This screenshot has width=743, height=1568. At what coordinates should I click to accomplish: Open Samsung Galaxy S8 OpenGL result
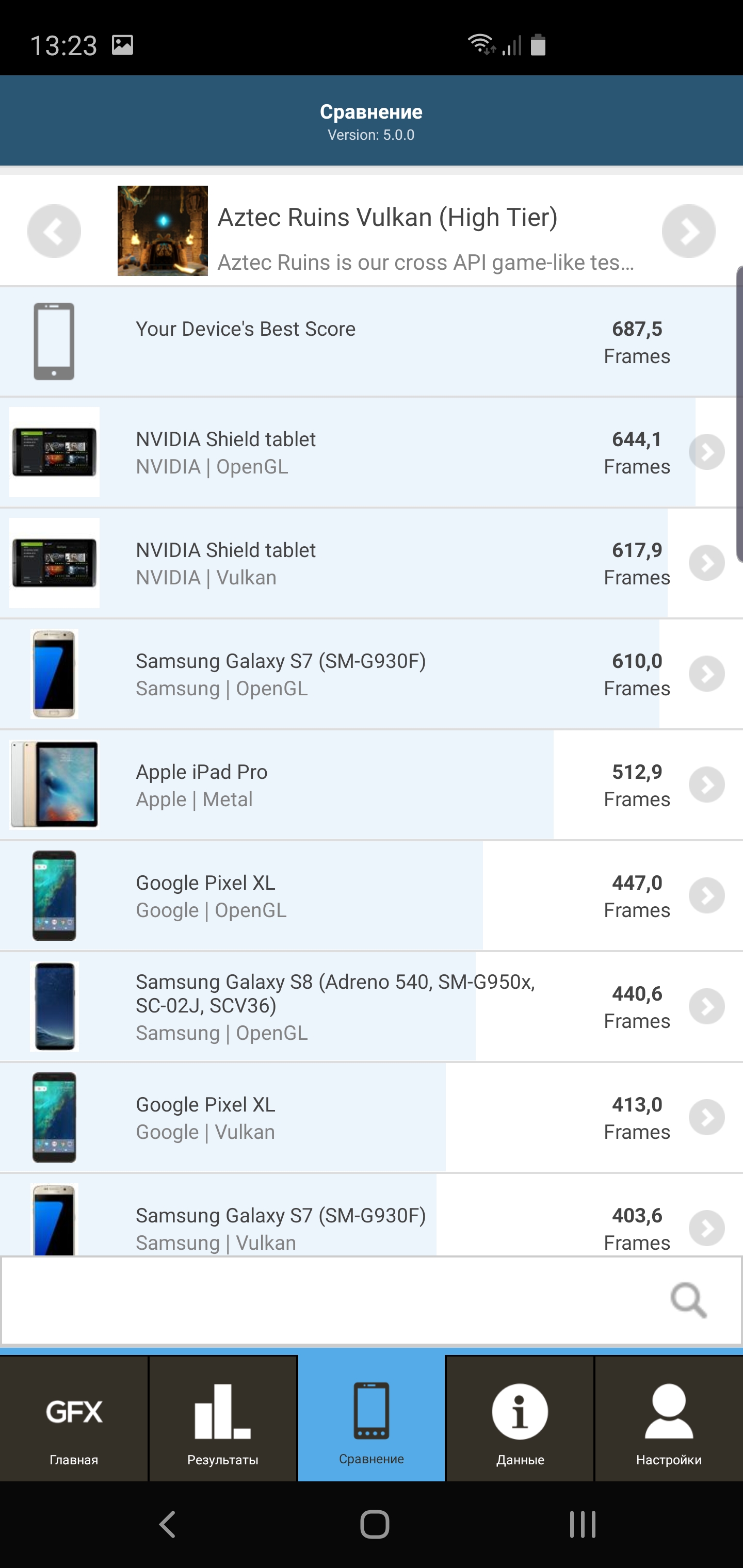706,1006
